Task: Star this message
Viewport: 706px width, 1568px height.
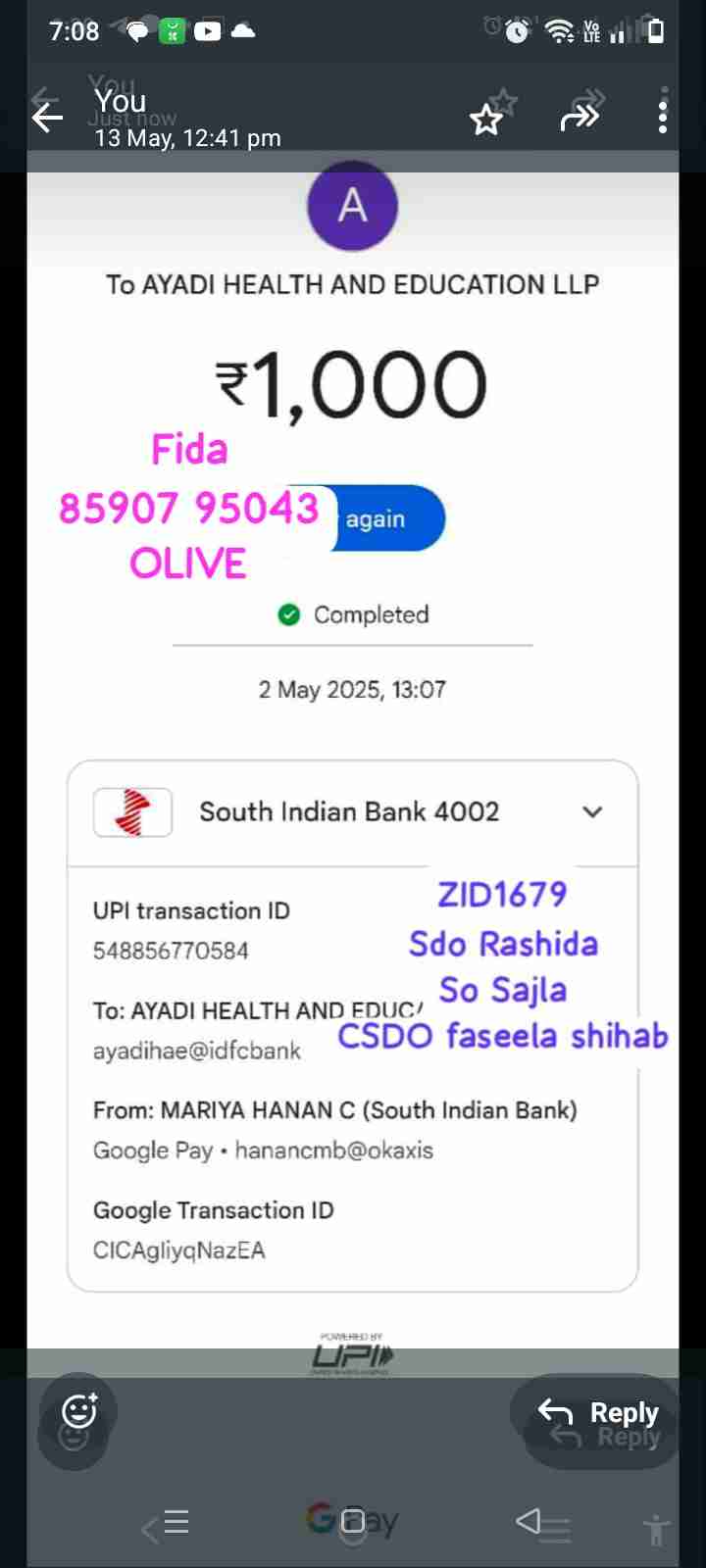Action: (x=486, y=121)
